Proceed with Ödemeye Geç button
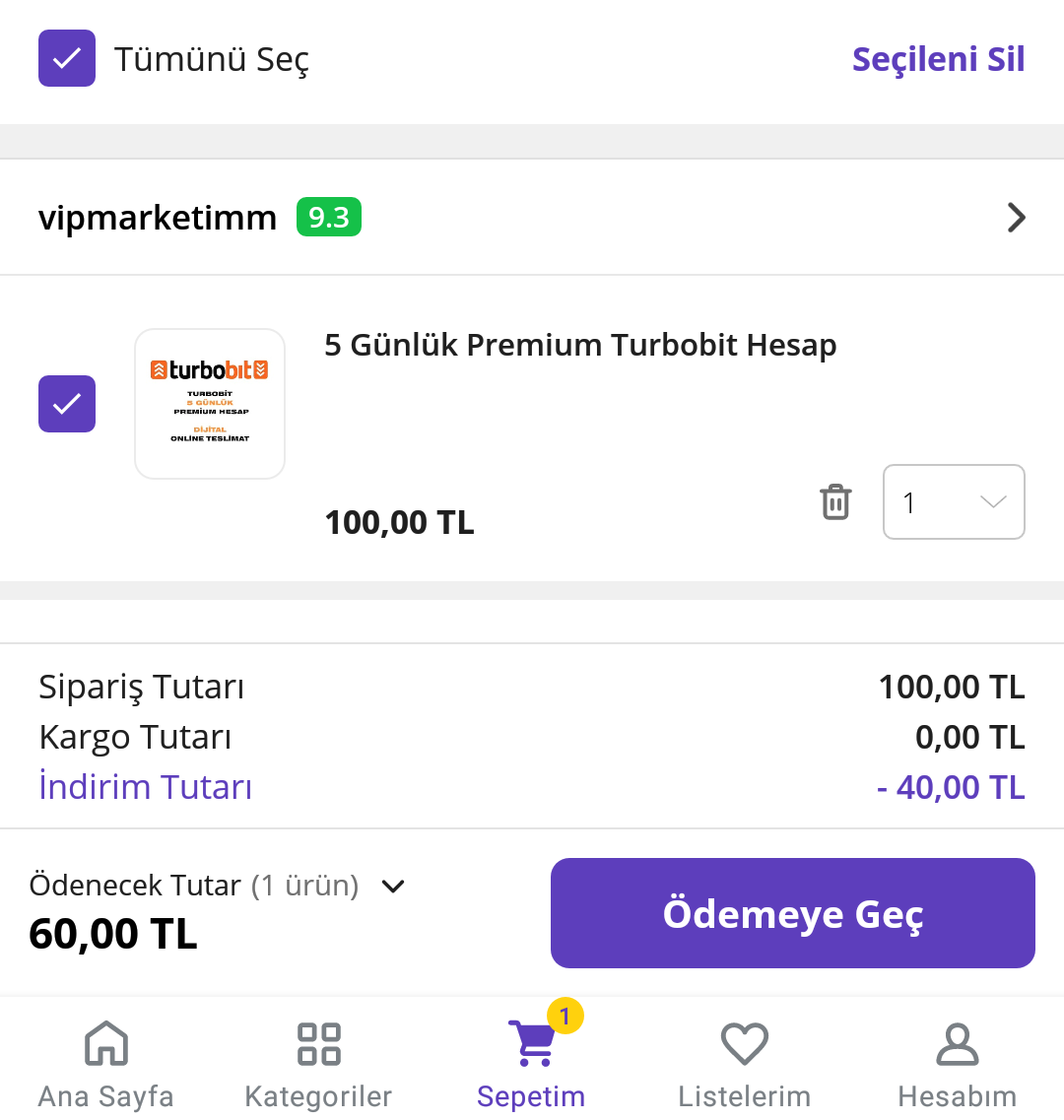The image size is (1064, 1120). pos(792,913)
